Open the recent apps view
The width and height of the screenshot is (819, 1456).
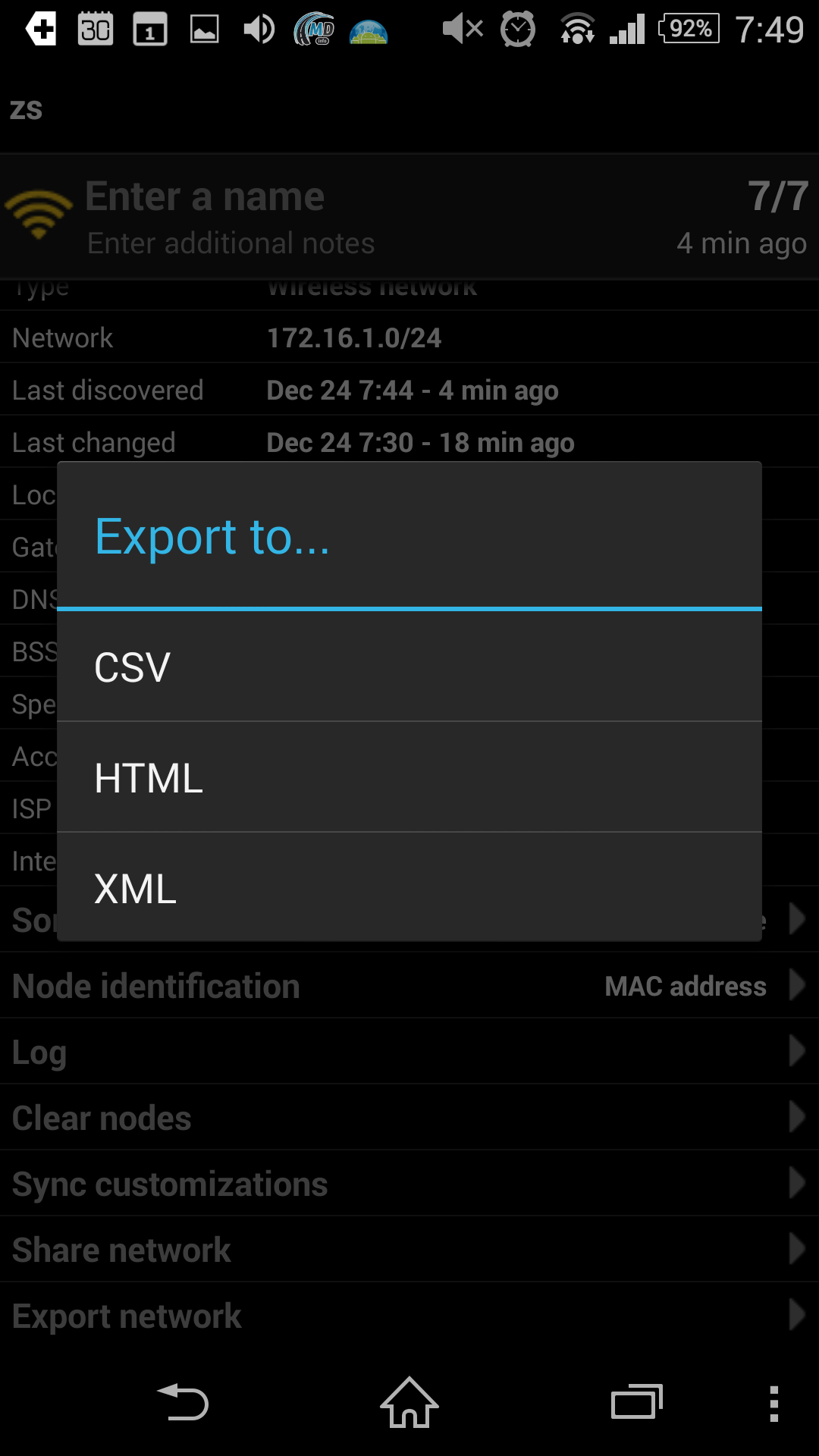[637, 1401]
